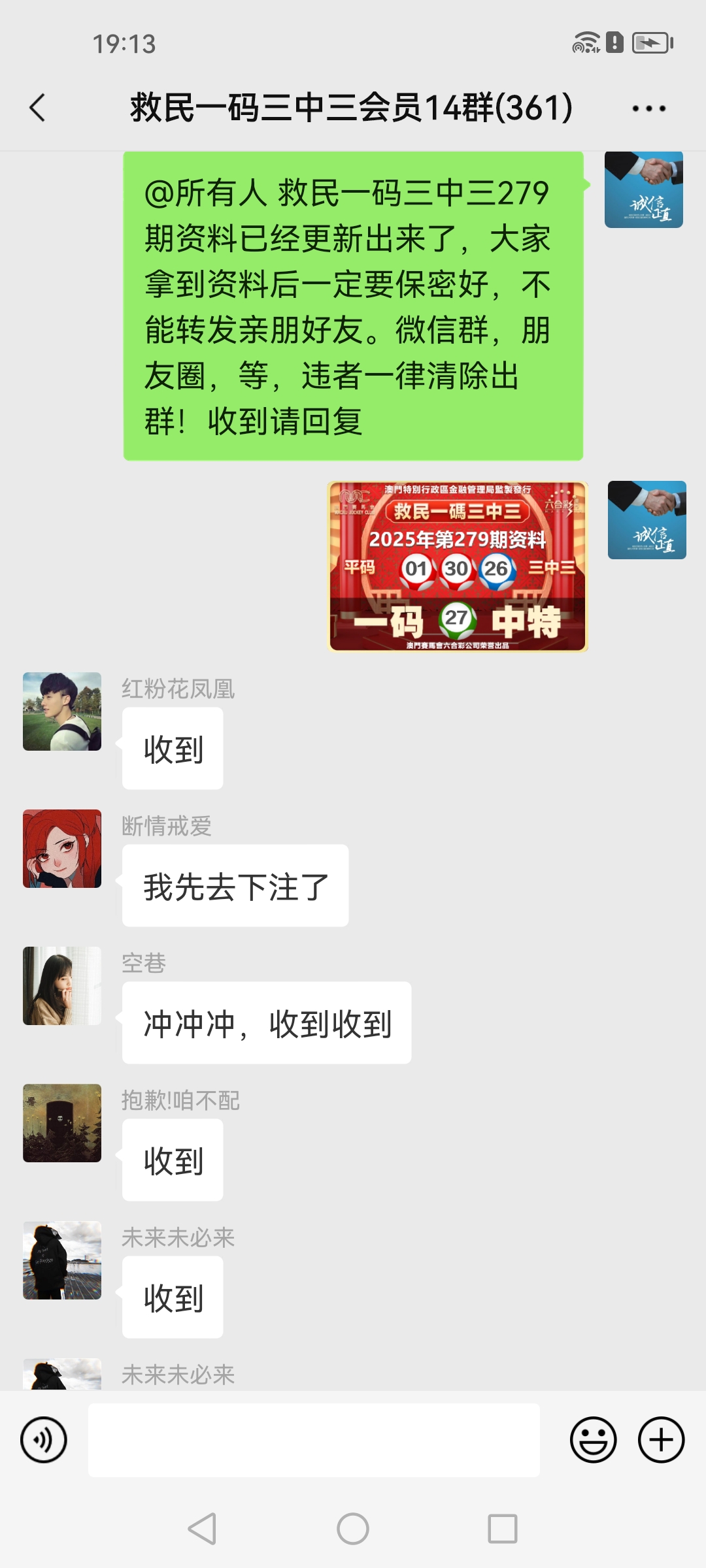
Task: Open the emoji picker
Action: (x=593, y=1440)
